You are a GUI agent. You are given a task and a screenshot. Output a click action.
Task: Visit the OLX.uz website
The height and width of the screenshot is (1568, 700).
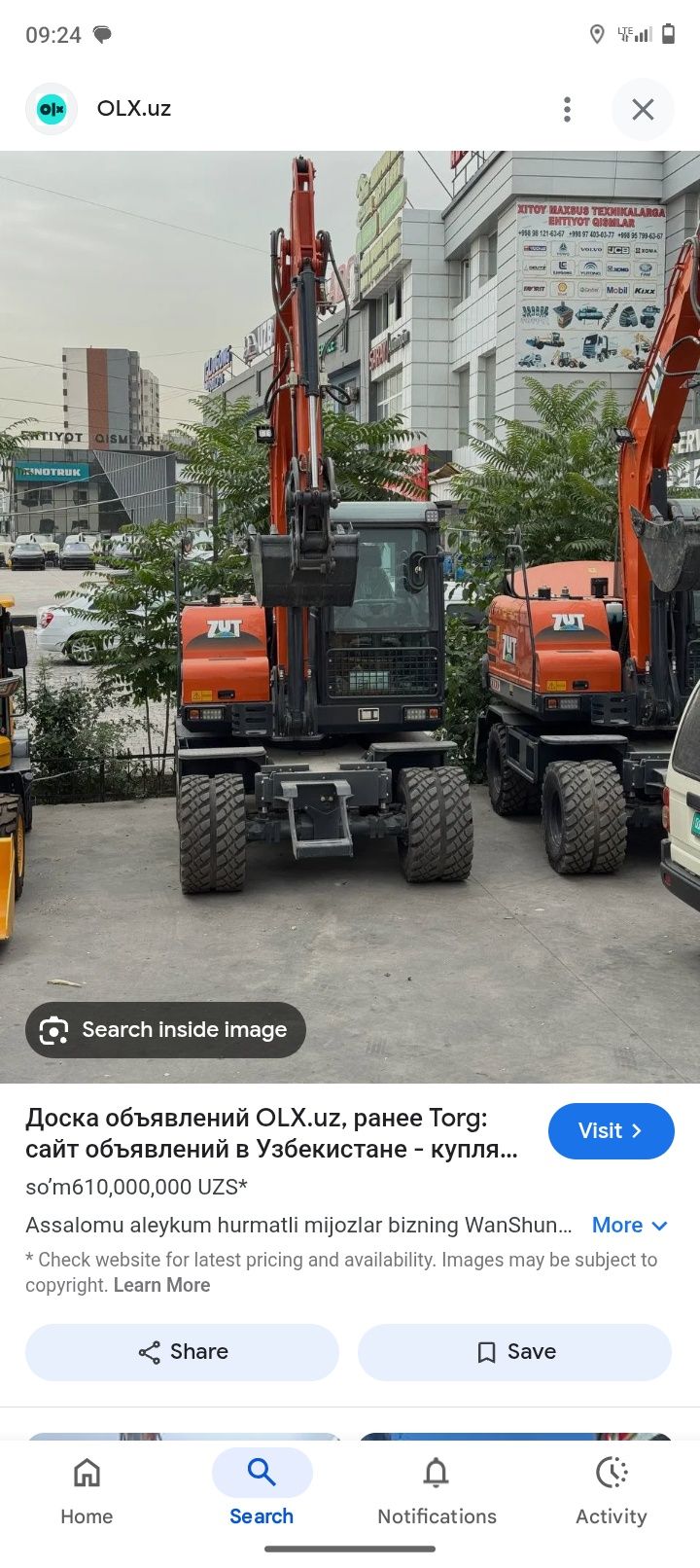pos(611,1130)
